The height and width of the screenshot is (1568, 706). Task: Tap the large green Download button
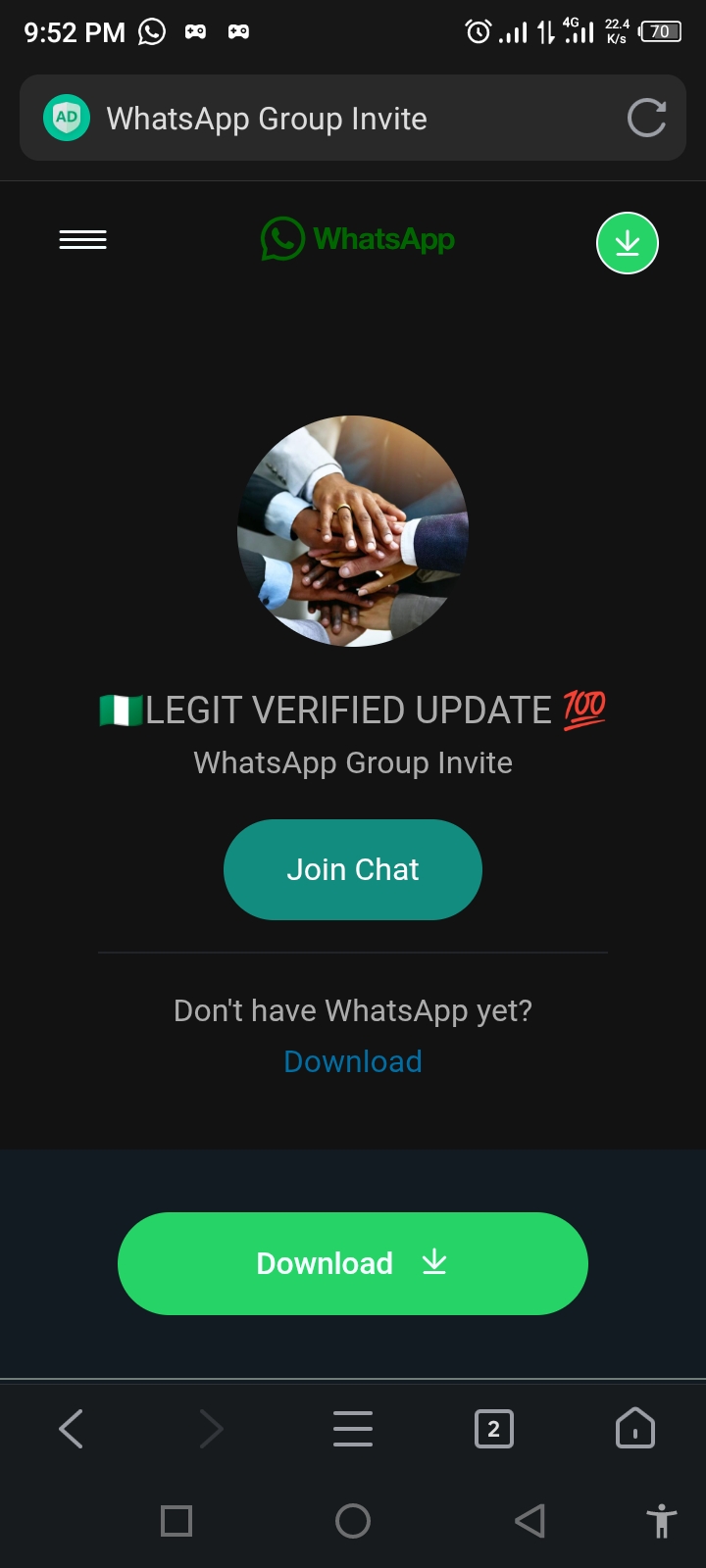click(353, 1263)
